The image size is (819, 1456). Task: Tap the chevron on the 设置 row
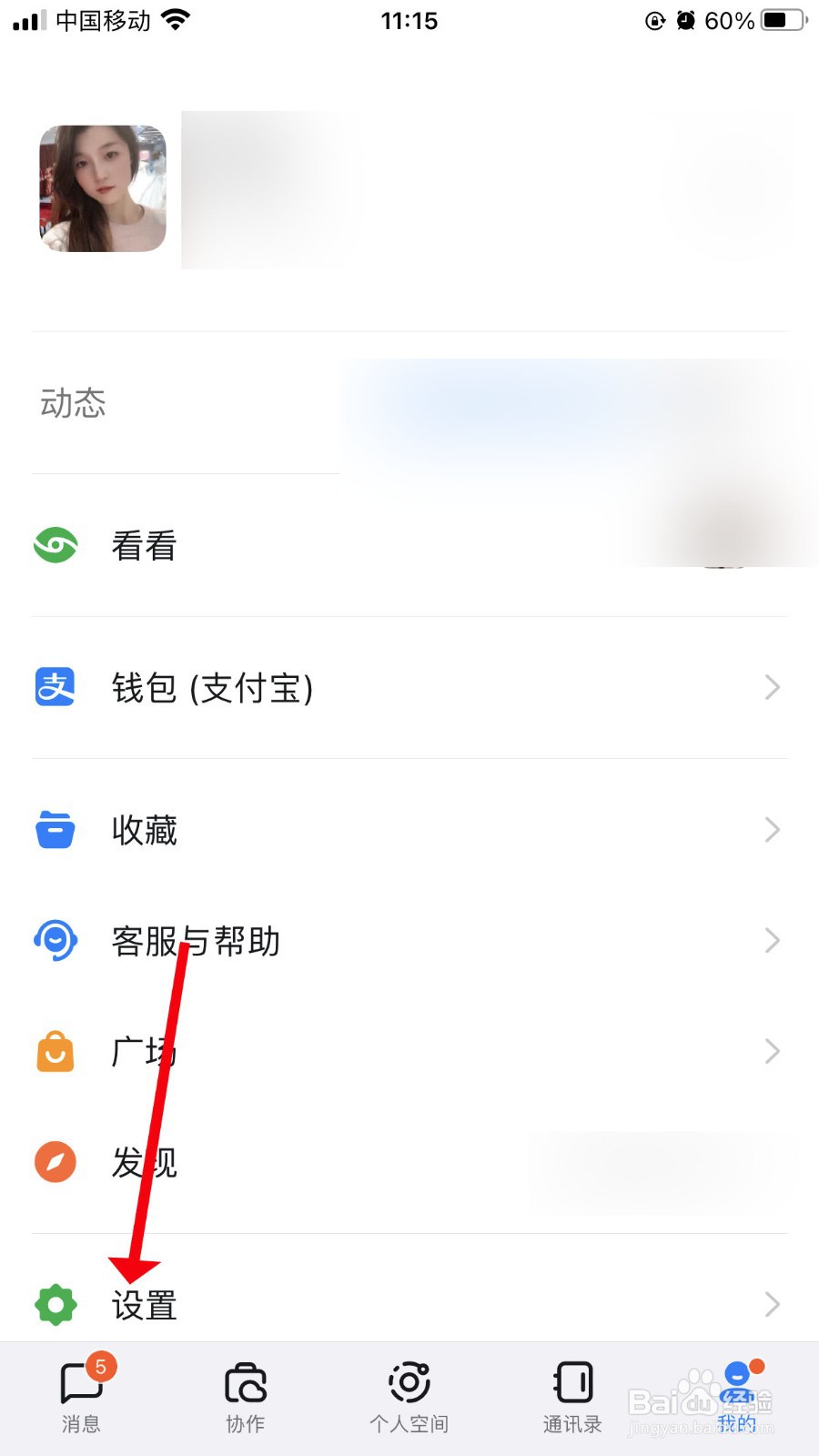click(772, 1304)
